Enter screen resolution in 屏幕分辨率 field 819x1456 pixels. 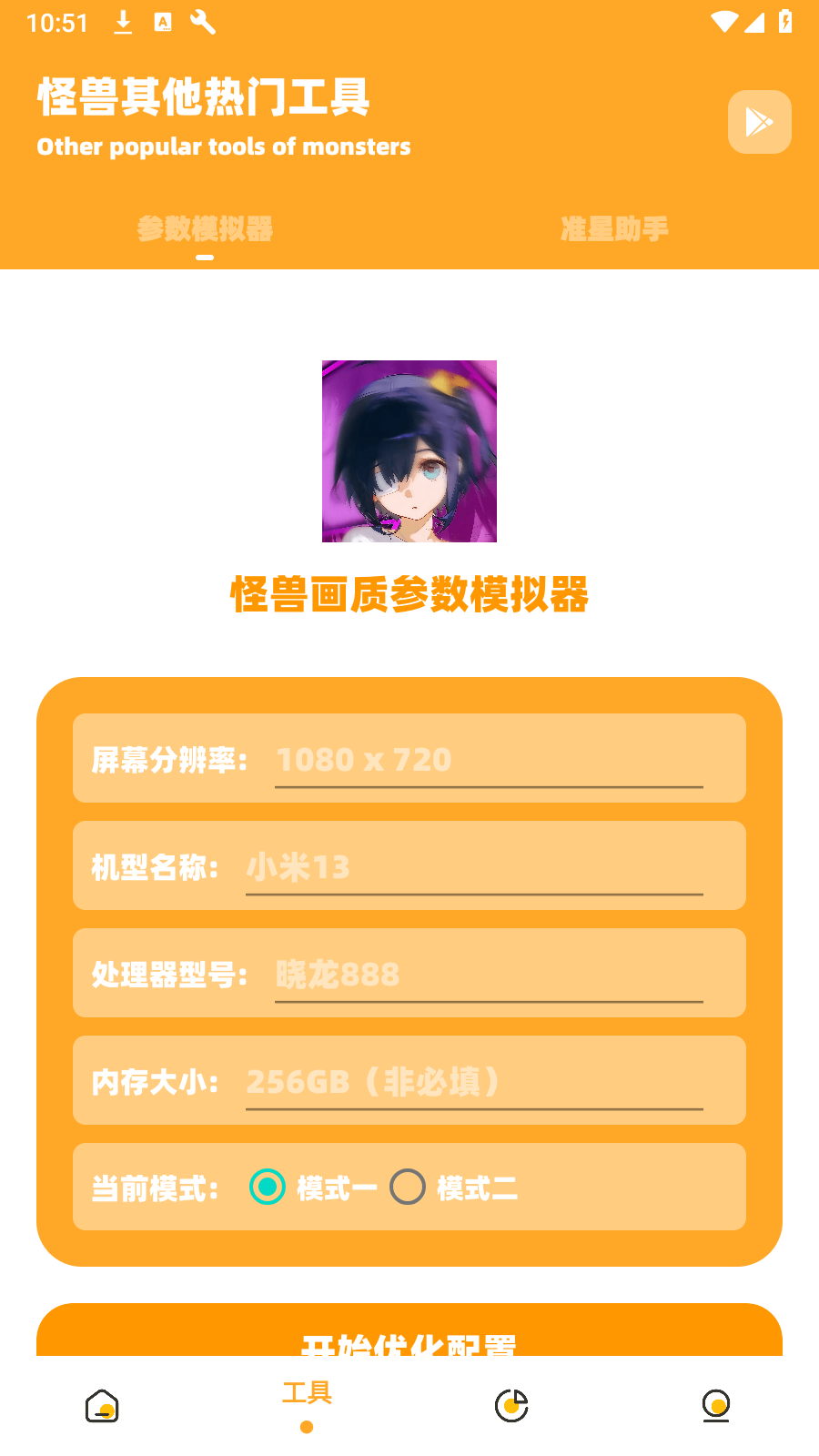tap(489, 760)
